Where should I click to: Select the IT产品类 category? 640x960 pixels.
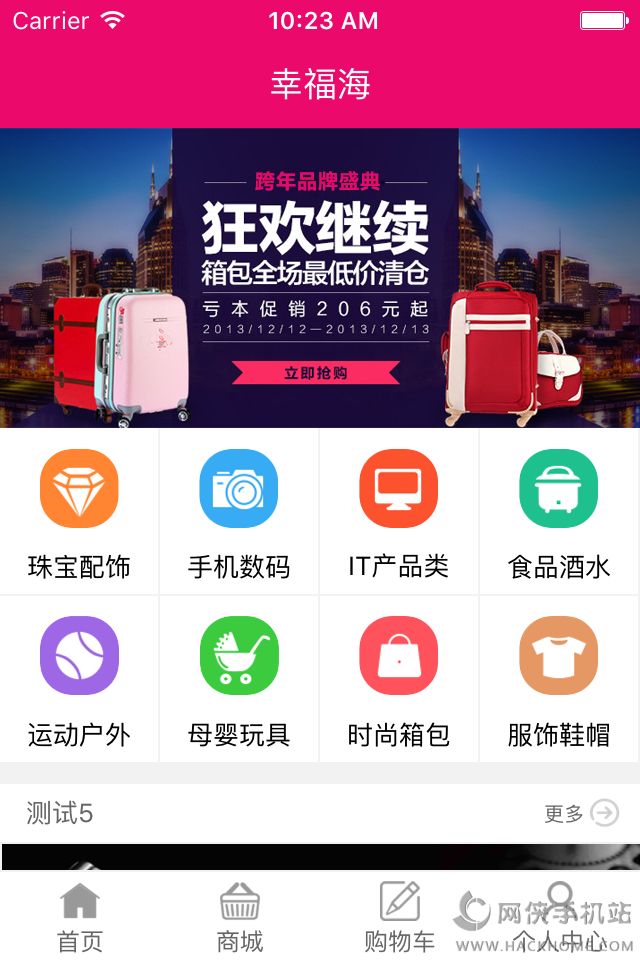click(x=399, y=512)
